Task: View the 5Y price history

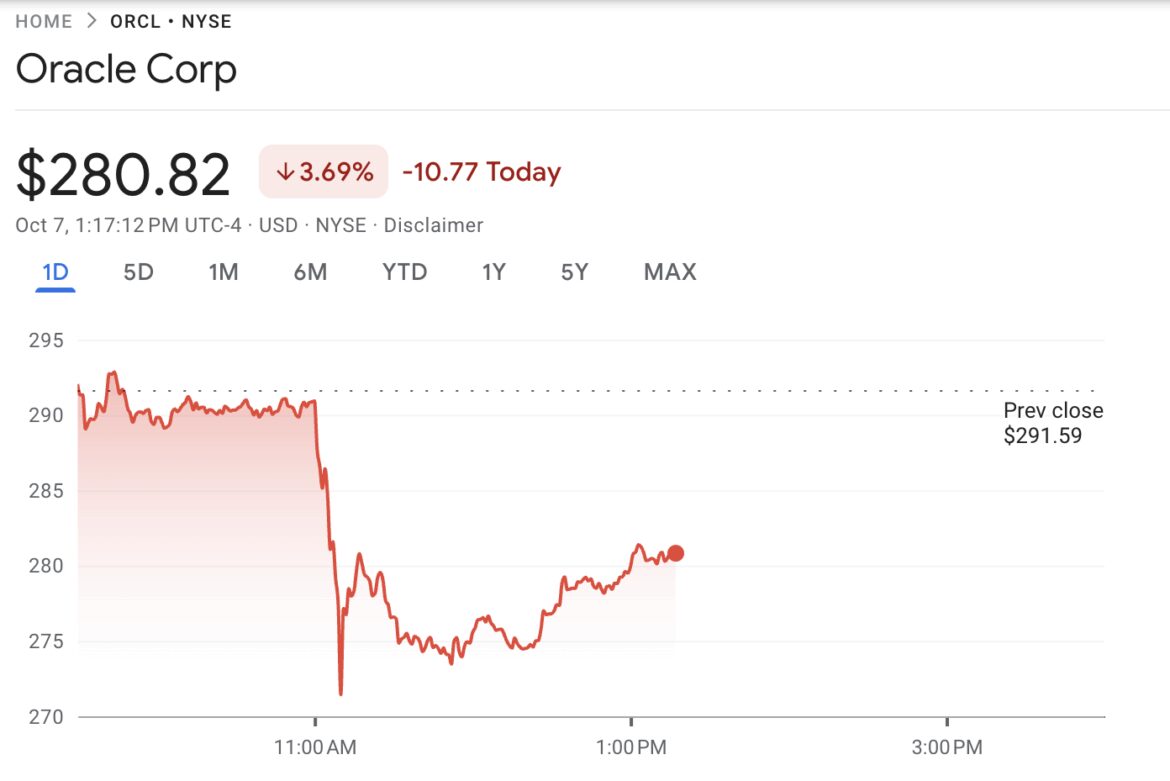Action: [x=574, y=272]
